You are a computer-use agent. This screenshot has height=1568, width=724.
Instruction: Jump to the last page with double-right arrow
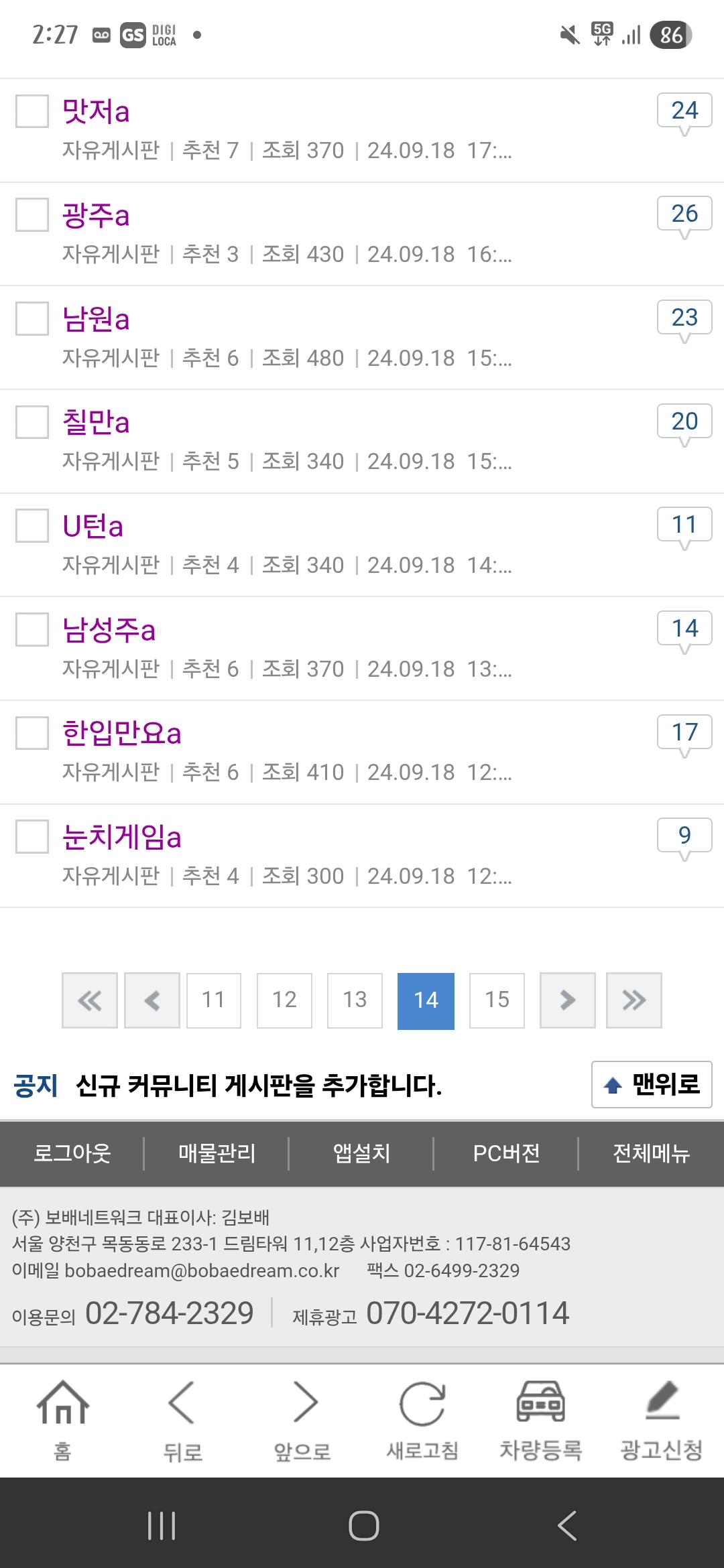point(634,1000)
